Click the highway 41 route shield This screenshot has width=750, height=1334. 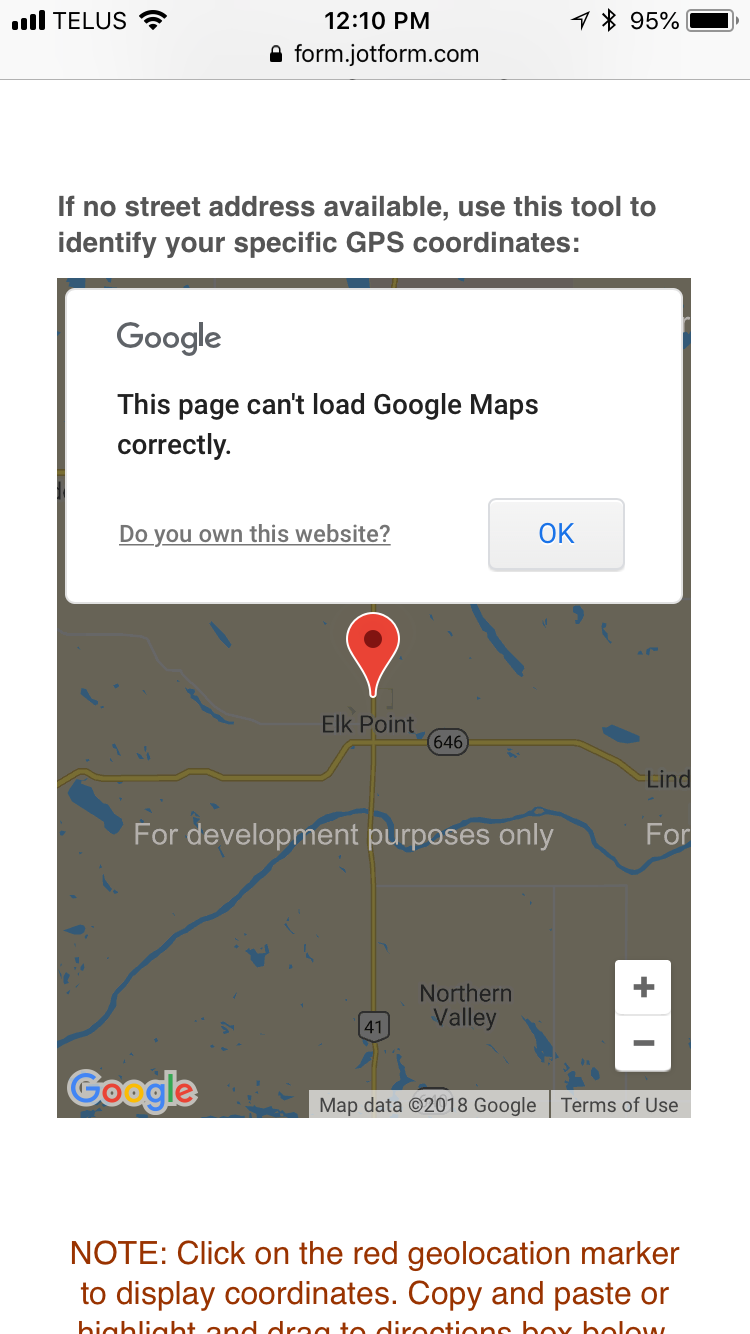373,1026
